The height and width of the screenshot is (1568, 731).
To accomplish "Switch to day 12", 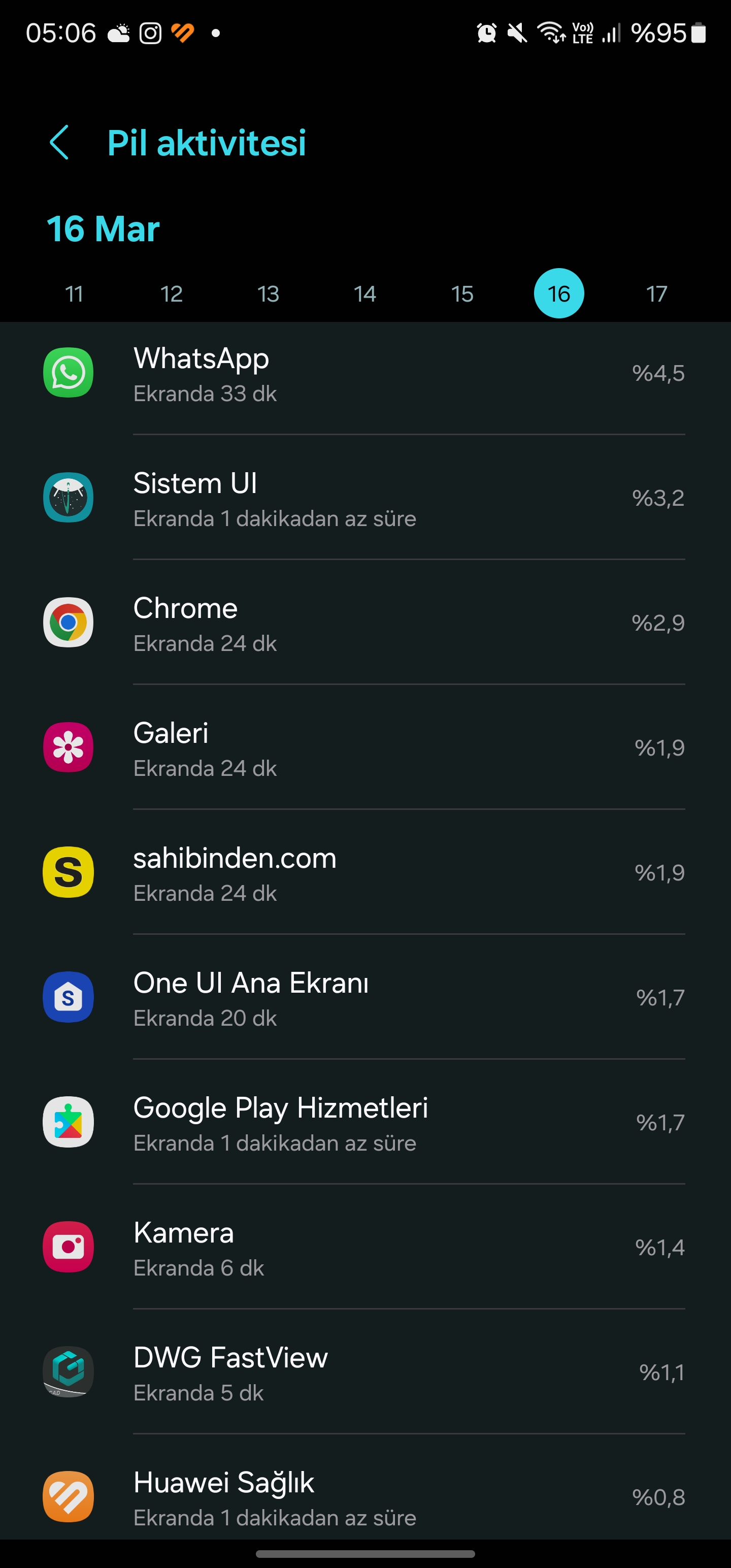I will pyautogui.click(x=172, y=294).
